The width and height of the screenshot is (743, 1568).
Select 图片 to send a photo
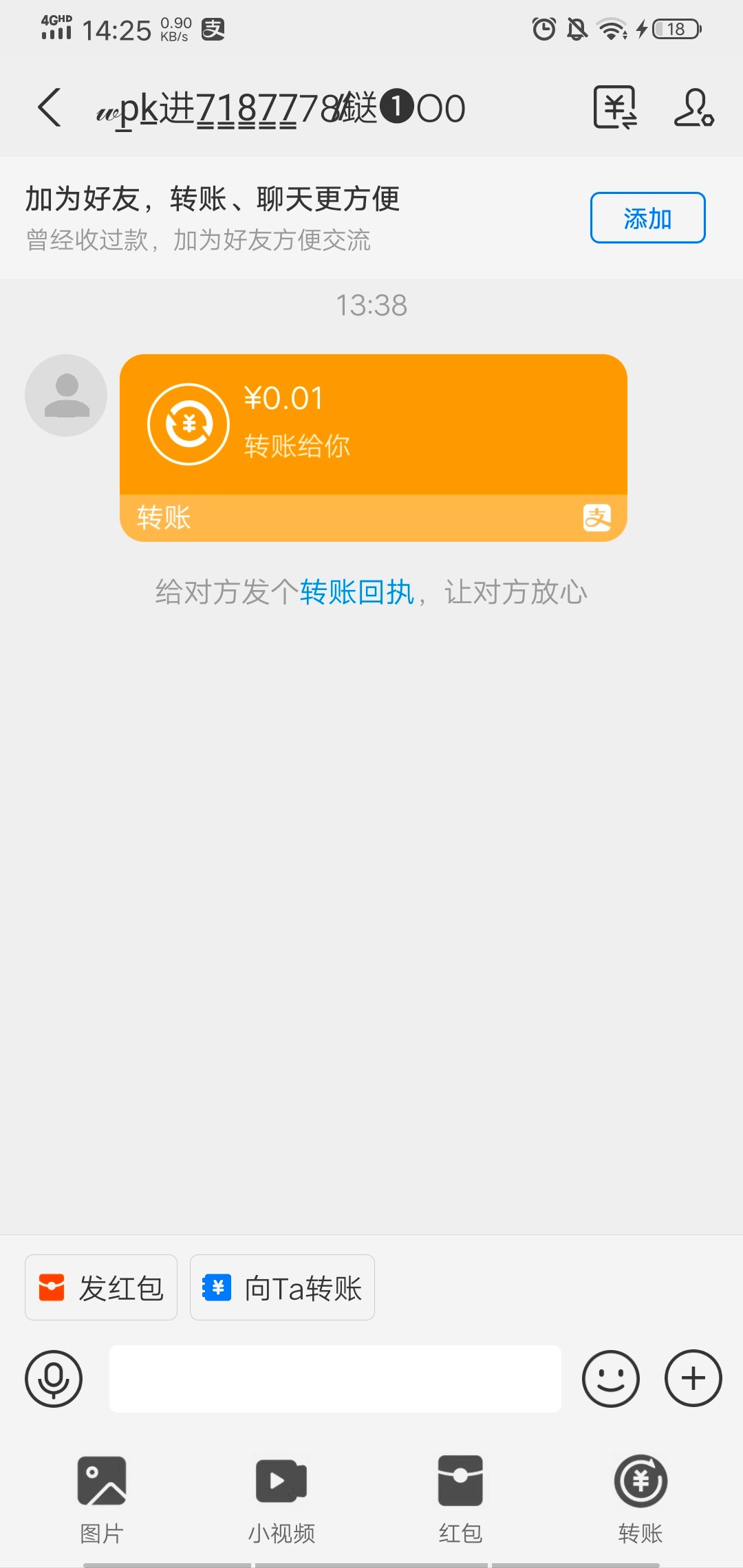coord(102,1494)
